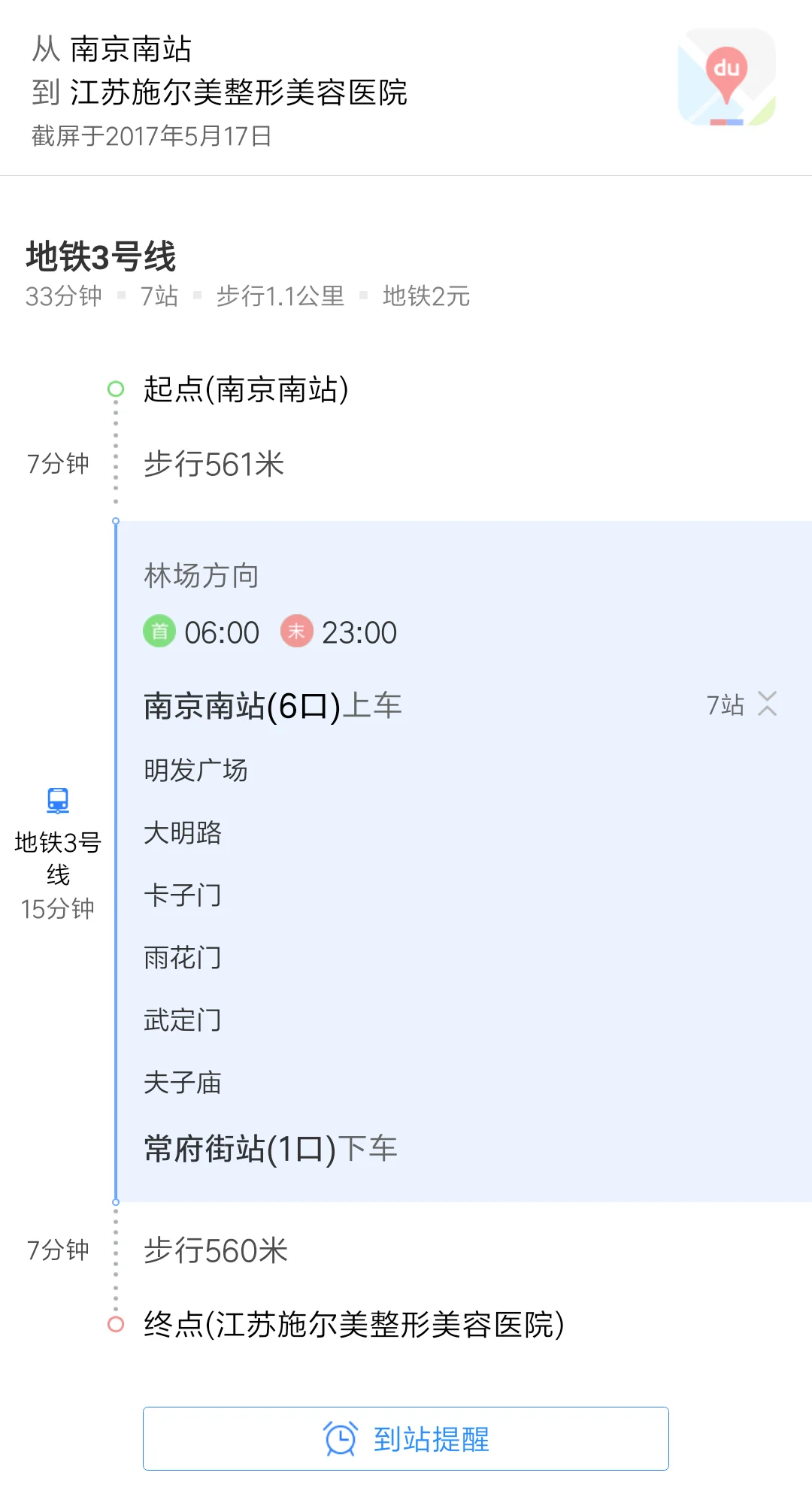
Task: Select the 地铁3号线 route title
Action: coord(100,256)
